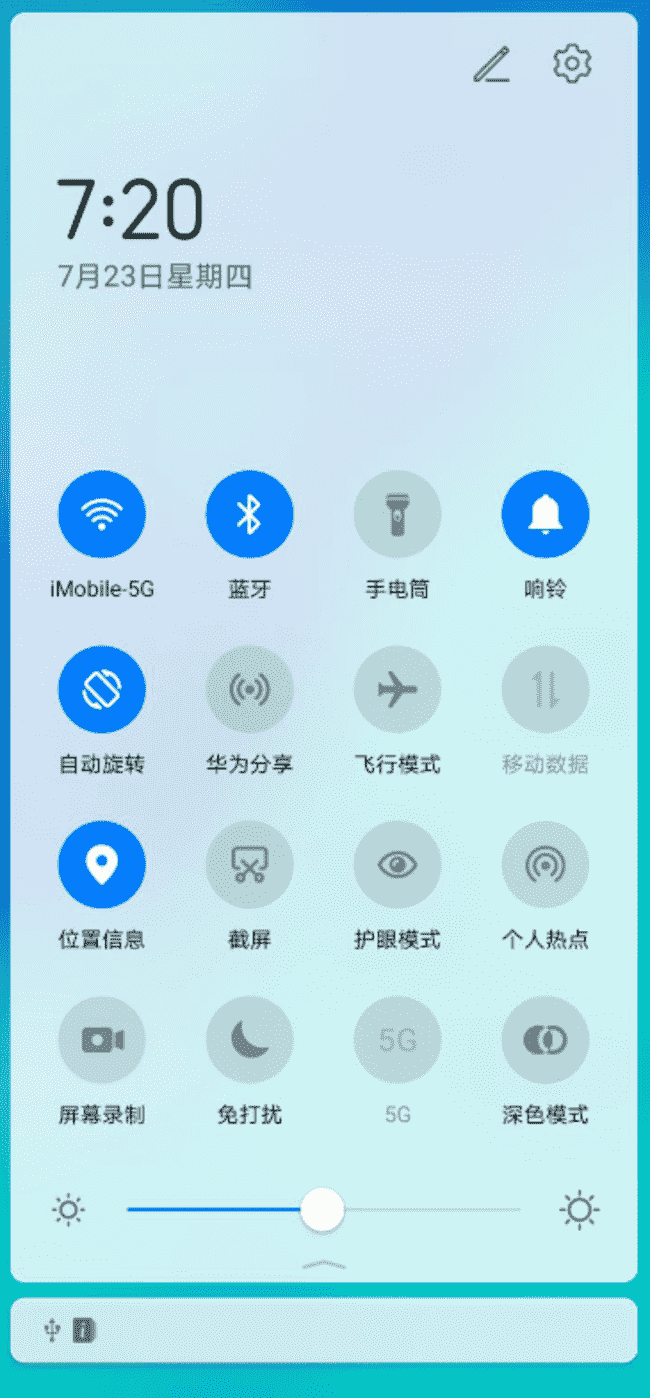Viewport: 650px width, 1398px height.
Task: Toggle the 响铃 ring mode
Action: pyautogui.click(x=545, y=514)
